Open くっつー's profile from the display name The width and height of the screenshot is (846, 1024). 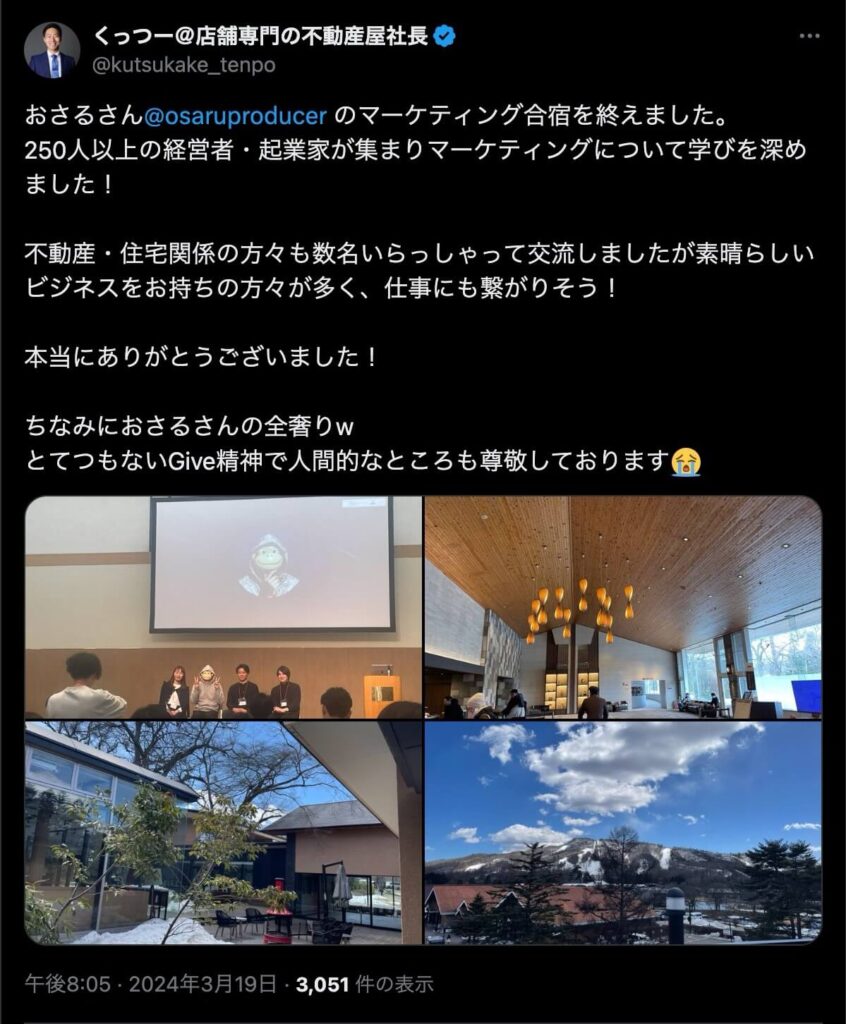point(260,37)
